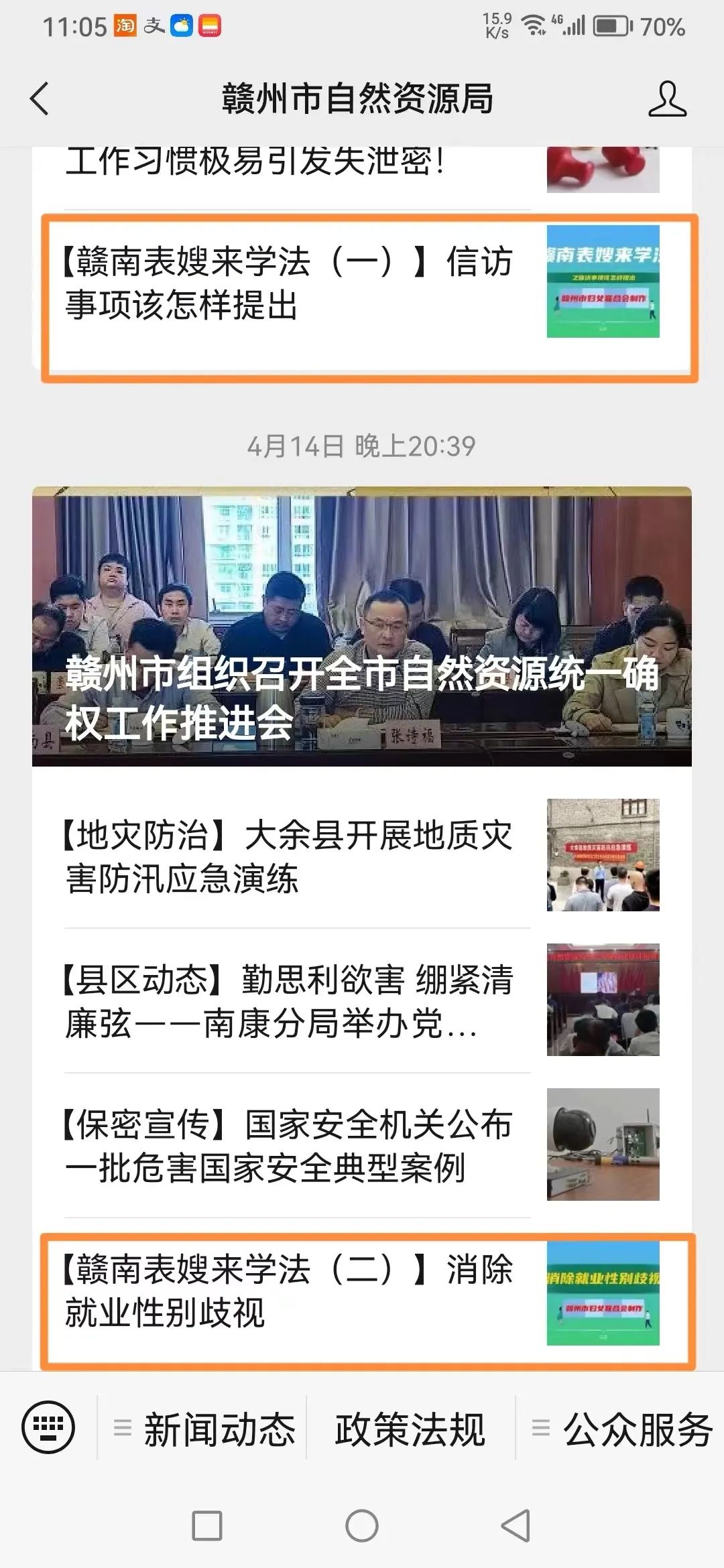Switch to keyboard input mode
Screen dimensions: 724x1568
pyautogui.click(x=48, y=1427)
